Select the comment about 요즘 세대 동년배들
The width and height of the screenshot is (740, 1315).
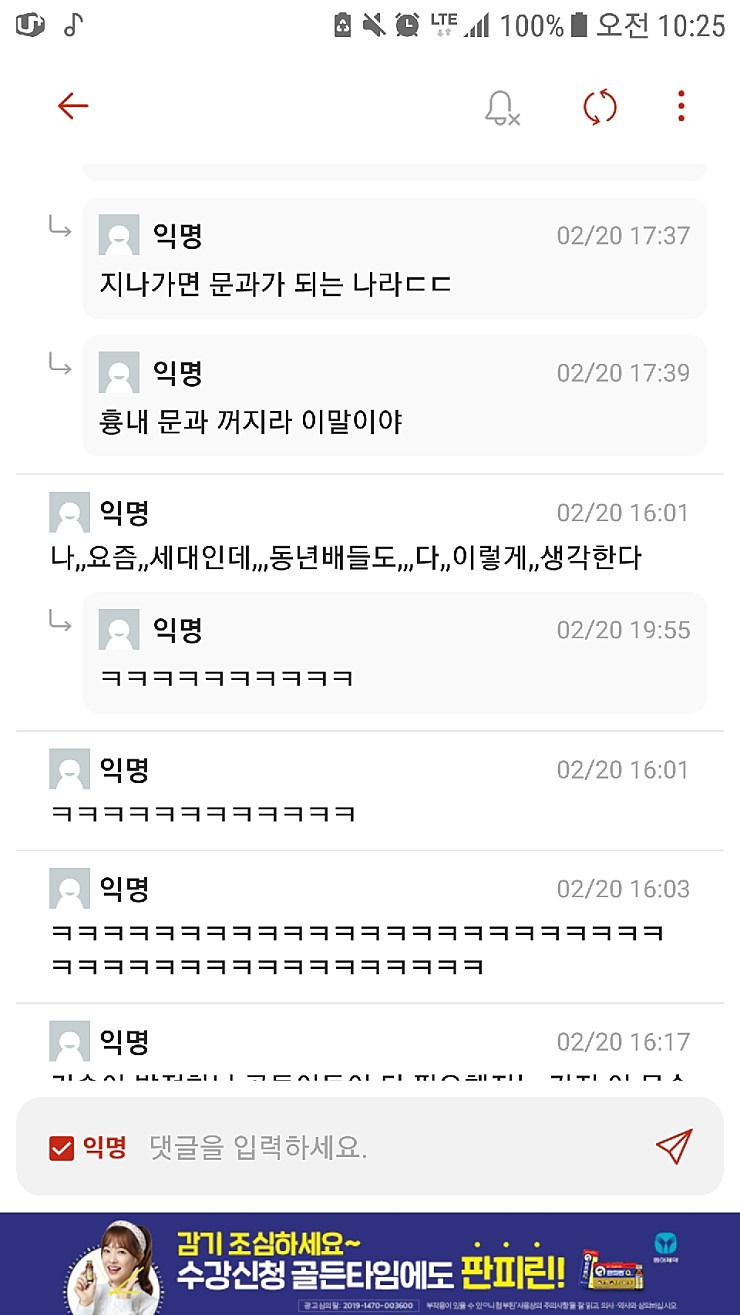(x=345, y=557)
